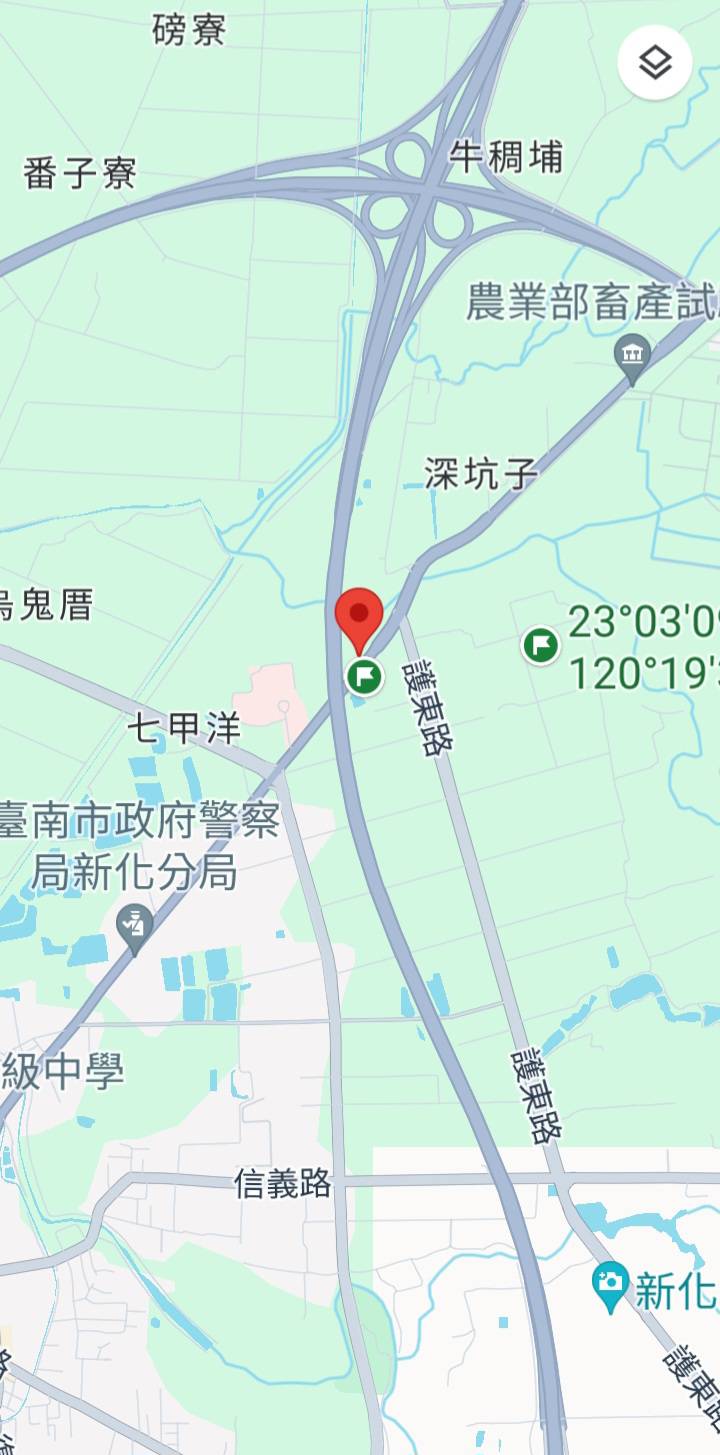Open the map layers button
This screenshot has width=720, height=1455.
click(x=655, y=63)
